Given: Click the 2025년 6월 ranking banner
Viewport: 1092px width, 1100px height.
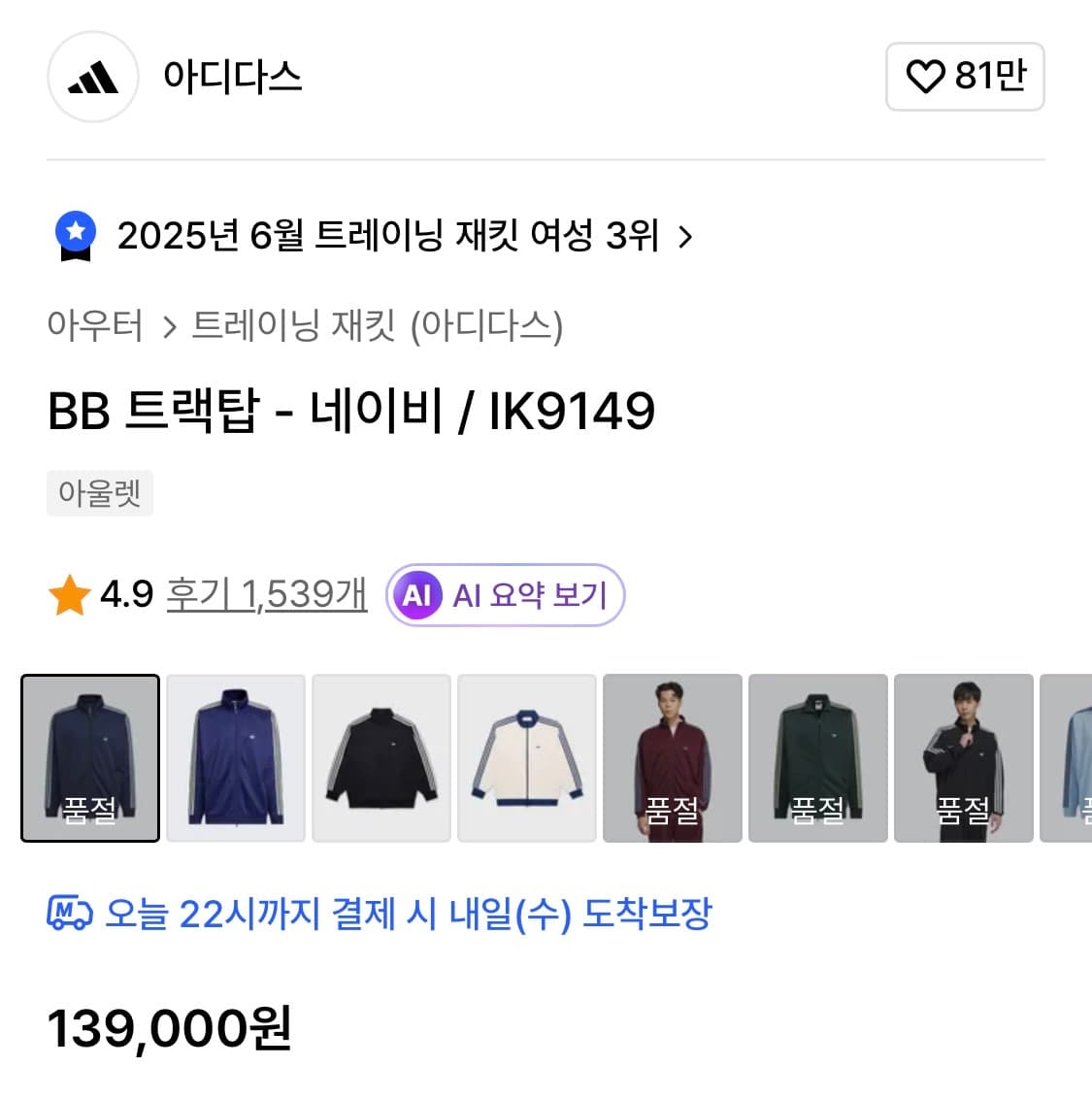Looking at the screenshot, I should [386, 235].
